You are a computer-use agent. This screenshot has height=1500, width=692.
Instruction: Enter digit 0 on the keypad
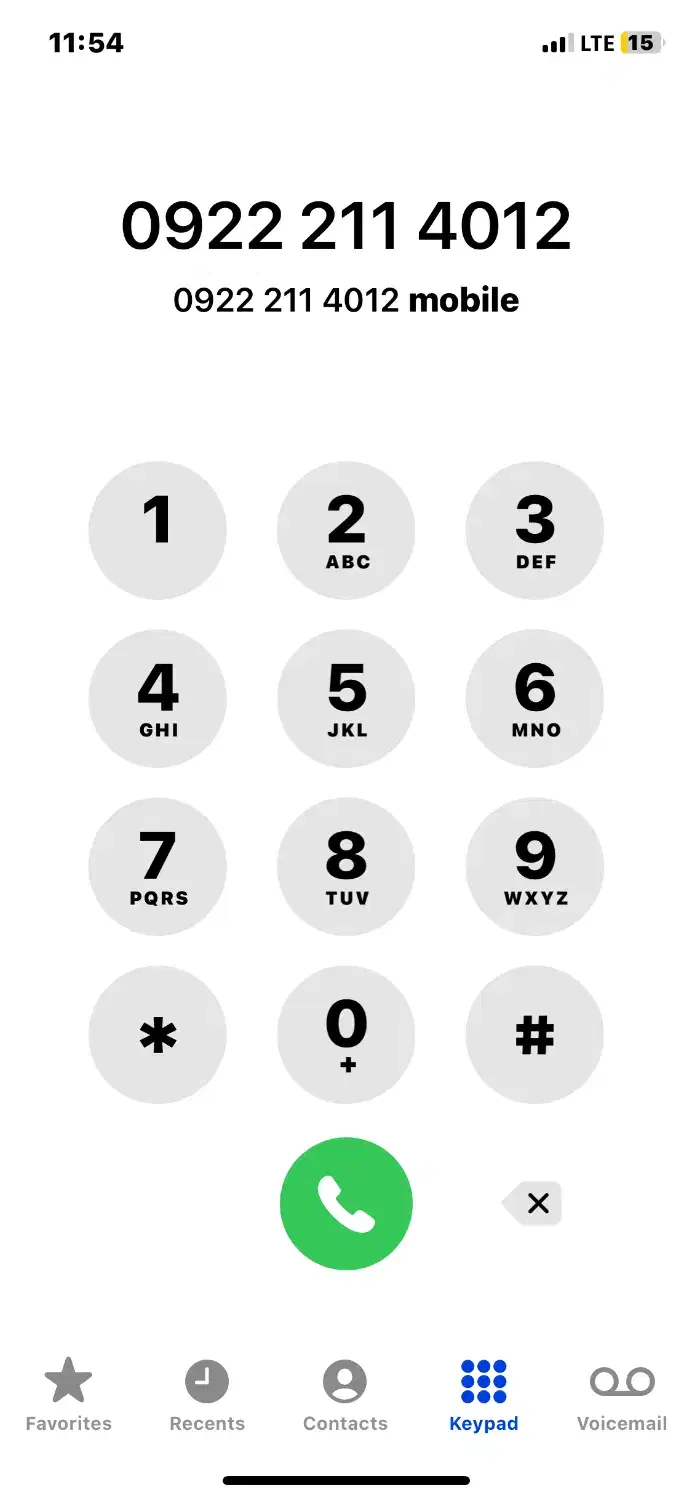coord(346,1034)
